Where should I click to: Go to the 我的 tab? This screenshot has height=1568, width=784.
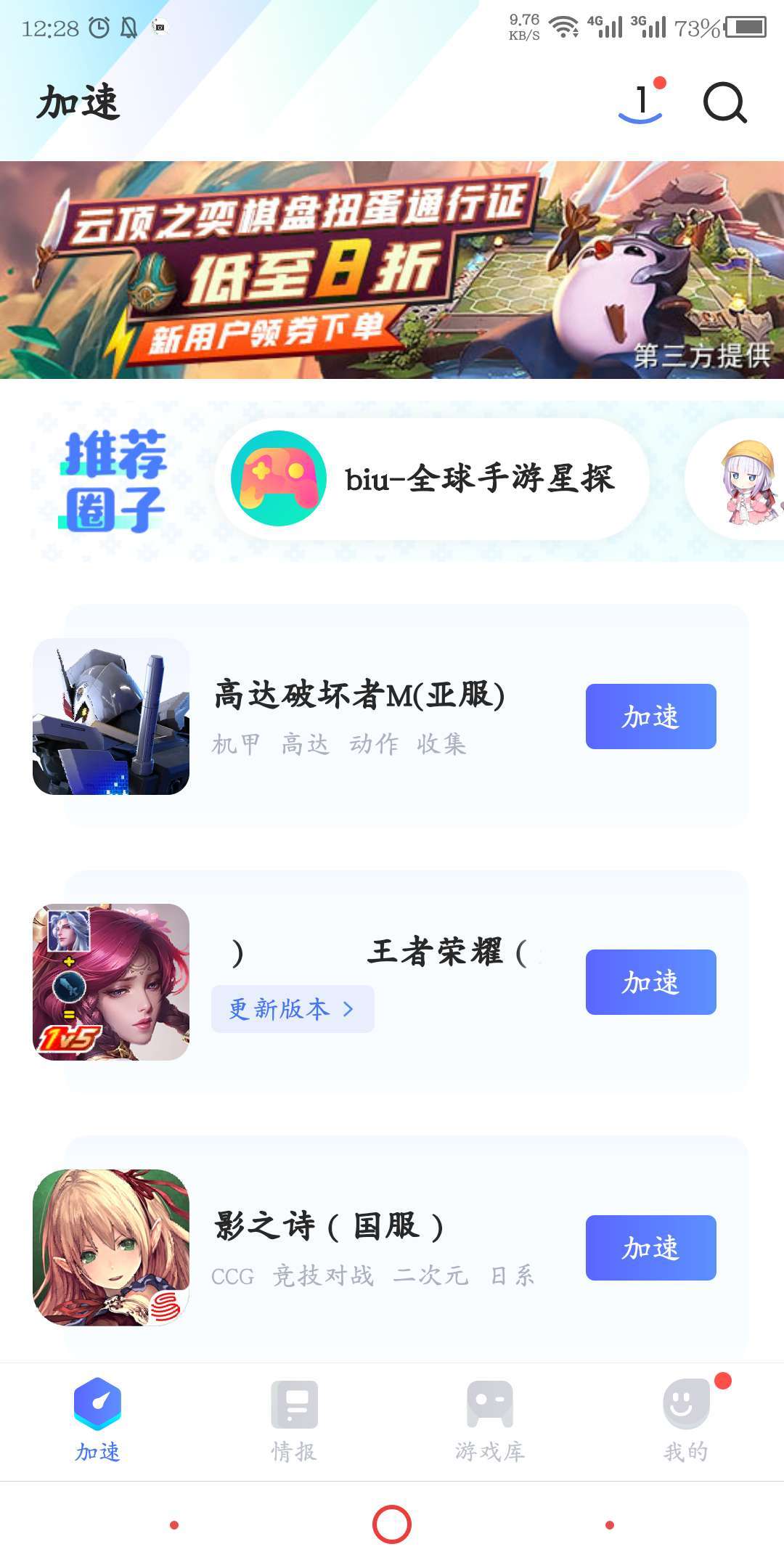tap(686, 1421)
